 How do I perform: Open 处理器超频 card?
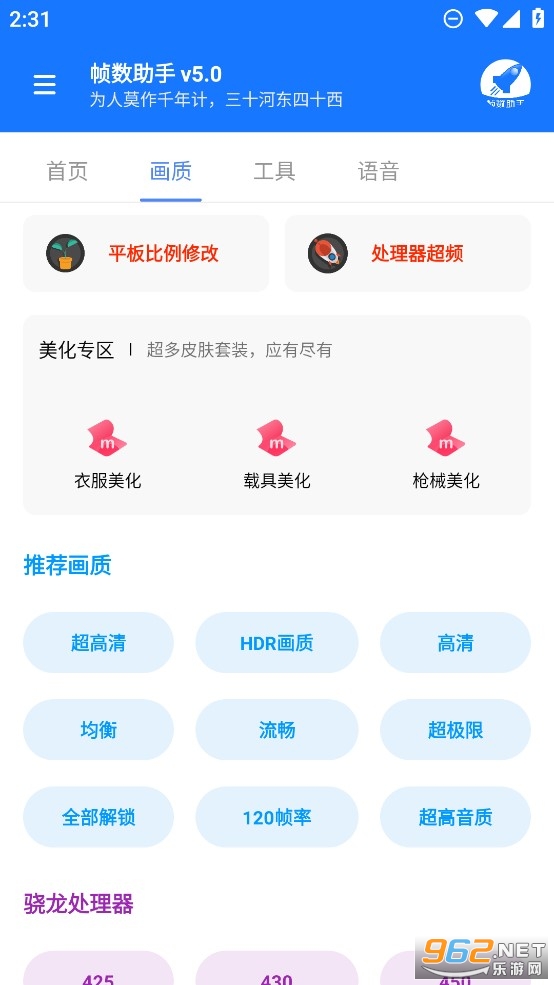tap(408, 253)
